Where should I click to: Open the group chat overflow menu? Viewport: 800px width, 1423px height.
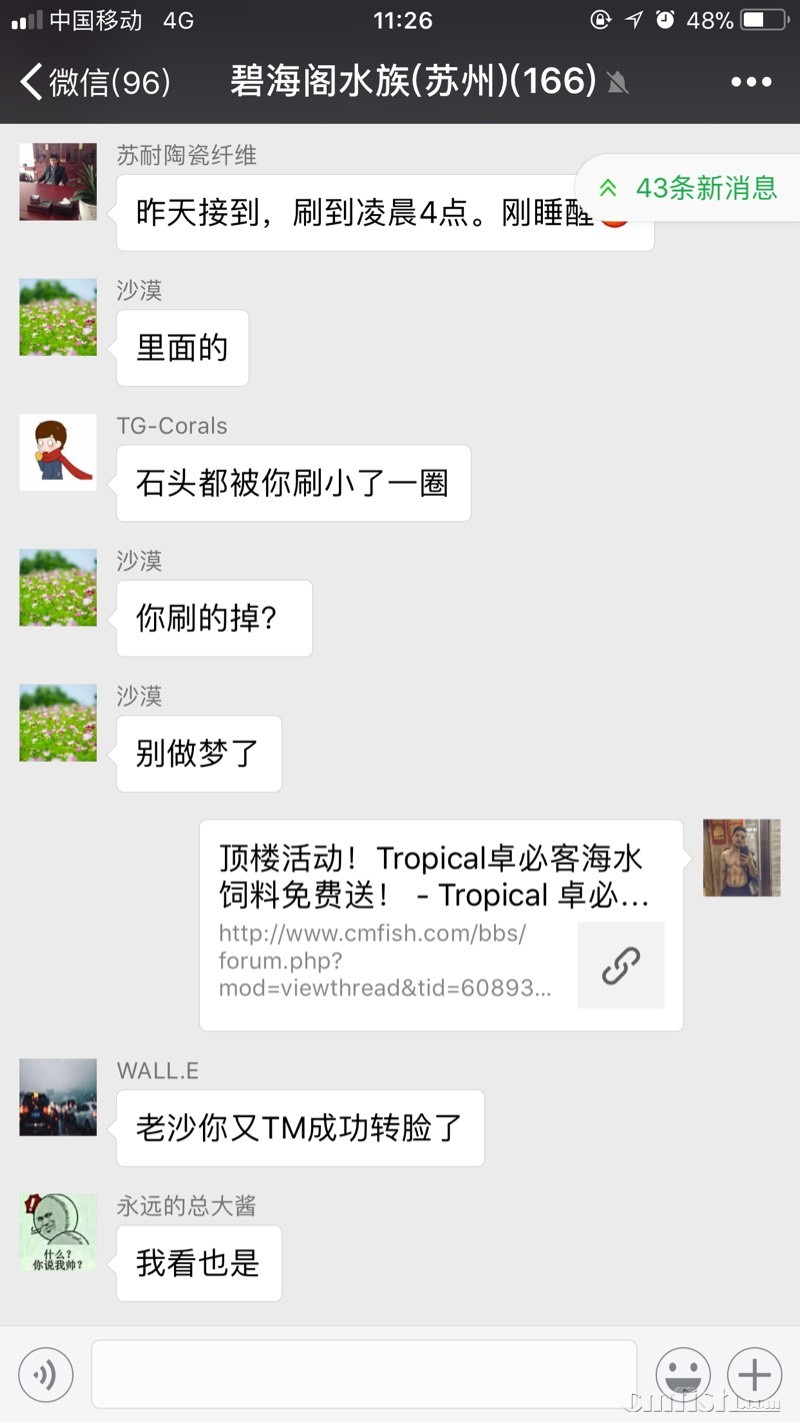751,82
